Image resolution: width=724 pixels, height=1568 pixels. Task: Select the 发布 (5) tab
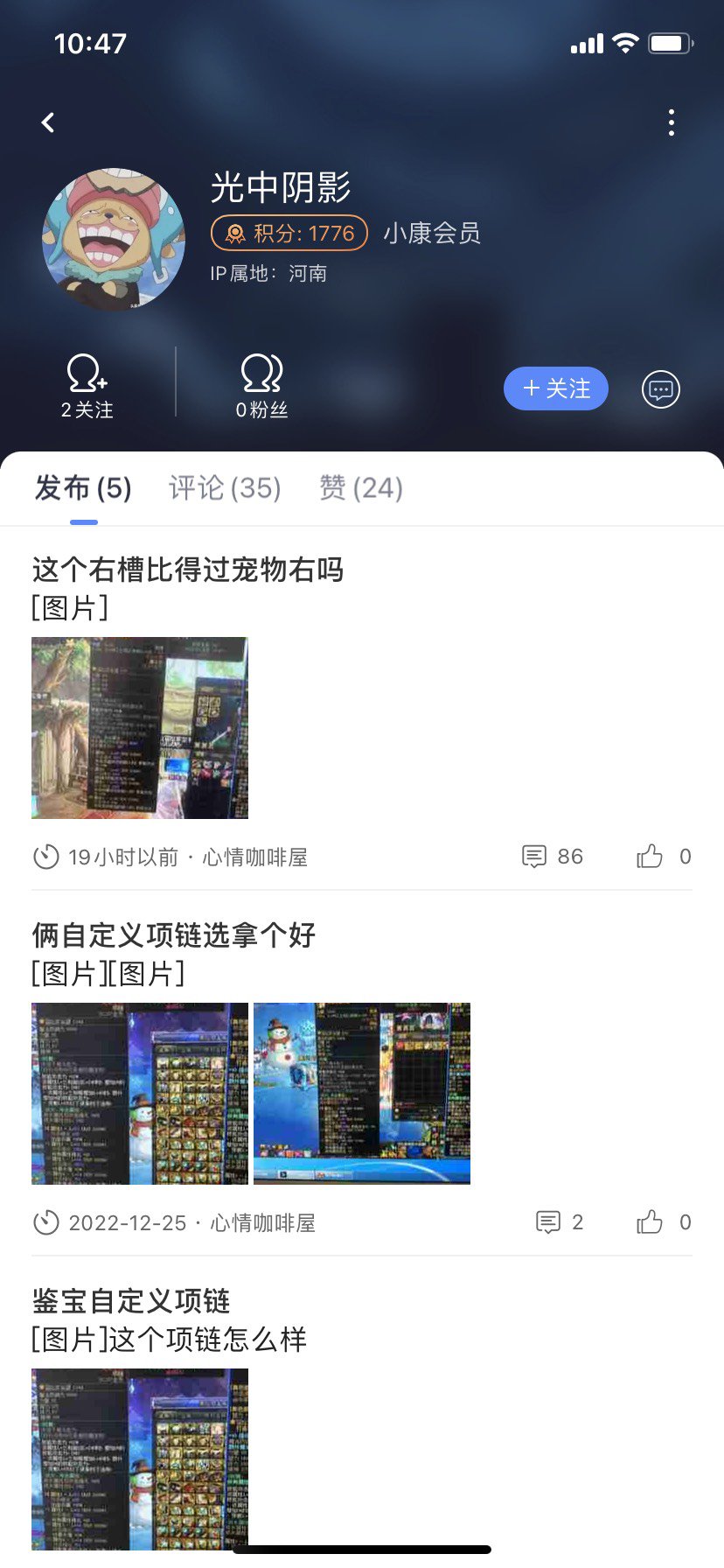point(83,487)
